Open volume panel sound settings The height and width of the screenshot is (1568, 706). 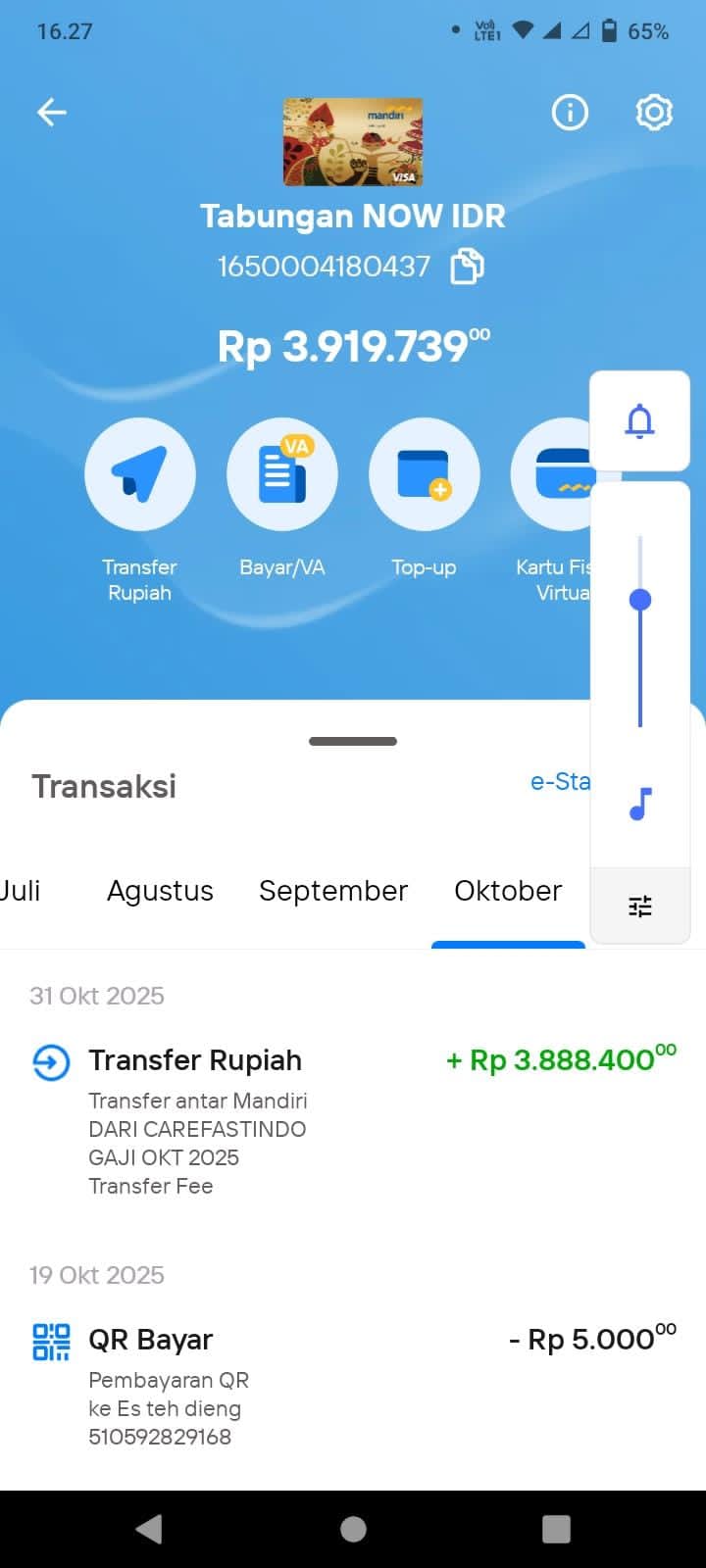coord(640,906)
